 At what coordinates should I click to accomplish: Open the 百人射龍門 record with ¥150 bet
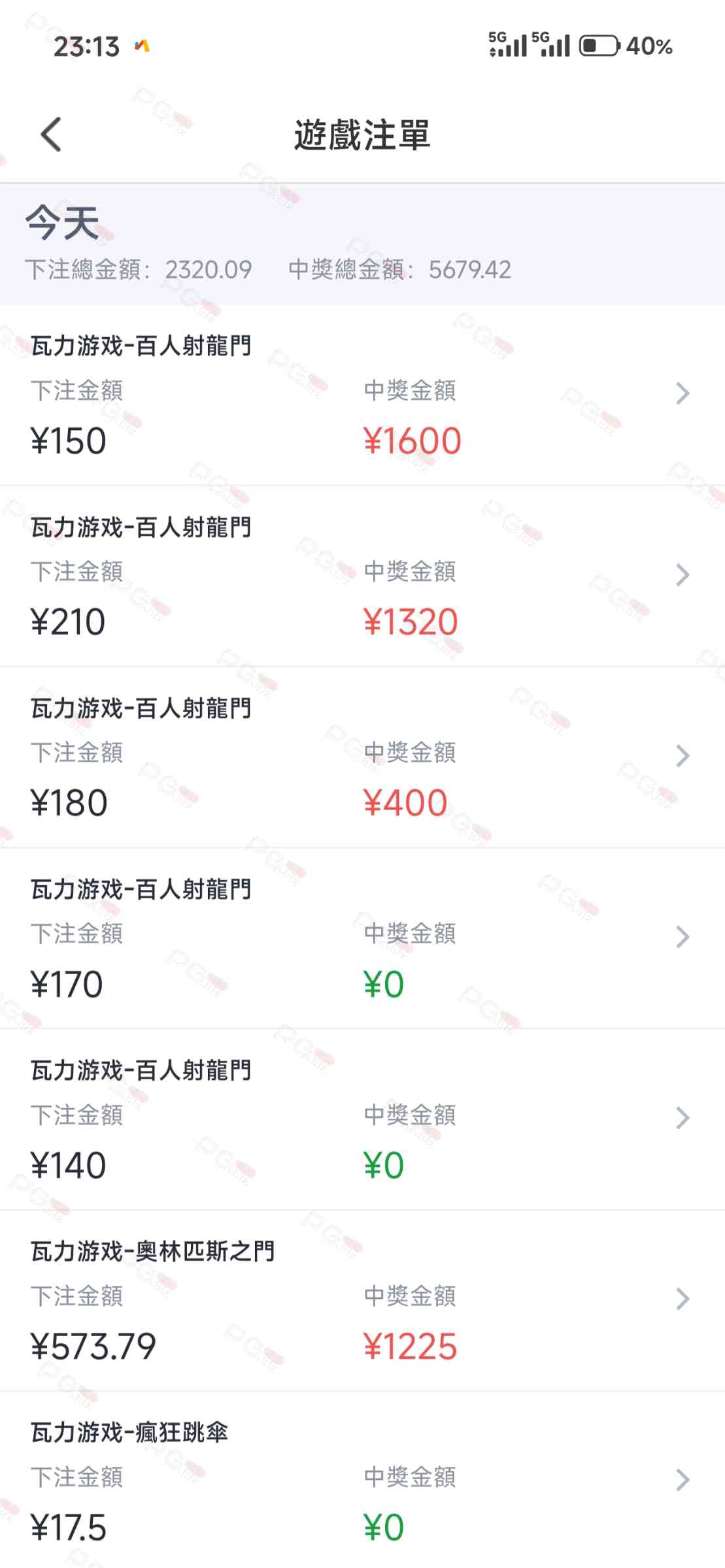click(682, 393)
